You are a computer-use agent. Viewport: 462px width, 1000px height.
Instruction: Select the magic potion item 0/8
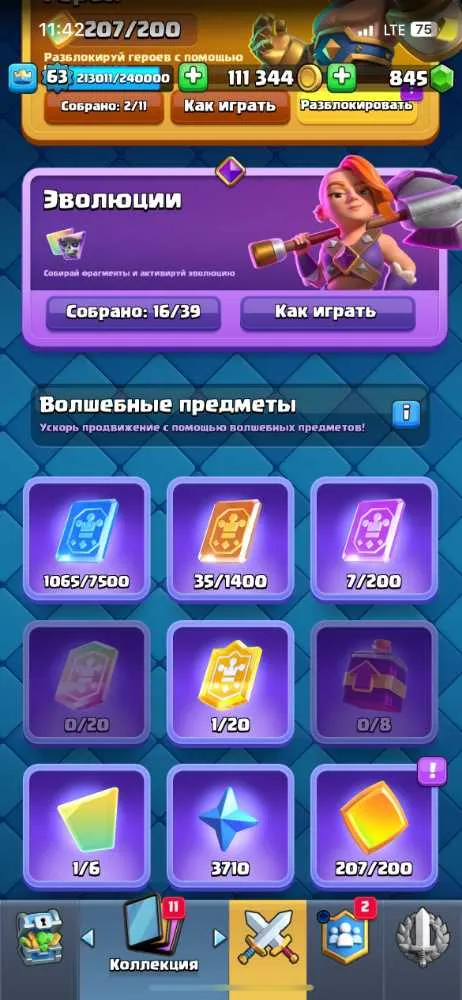[x=374, y=682]
